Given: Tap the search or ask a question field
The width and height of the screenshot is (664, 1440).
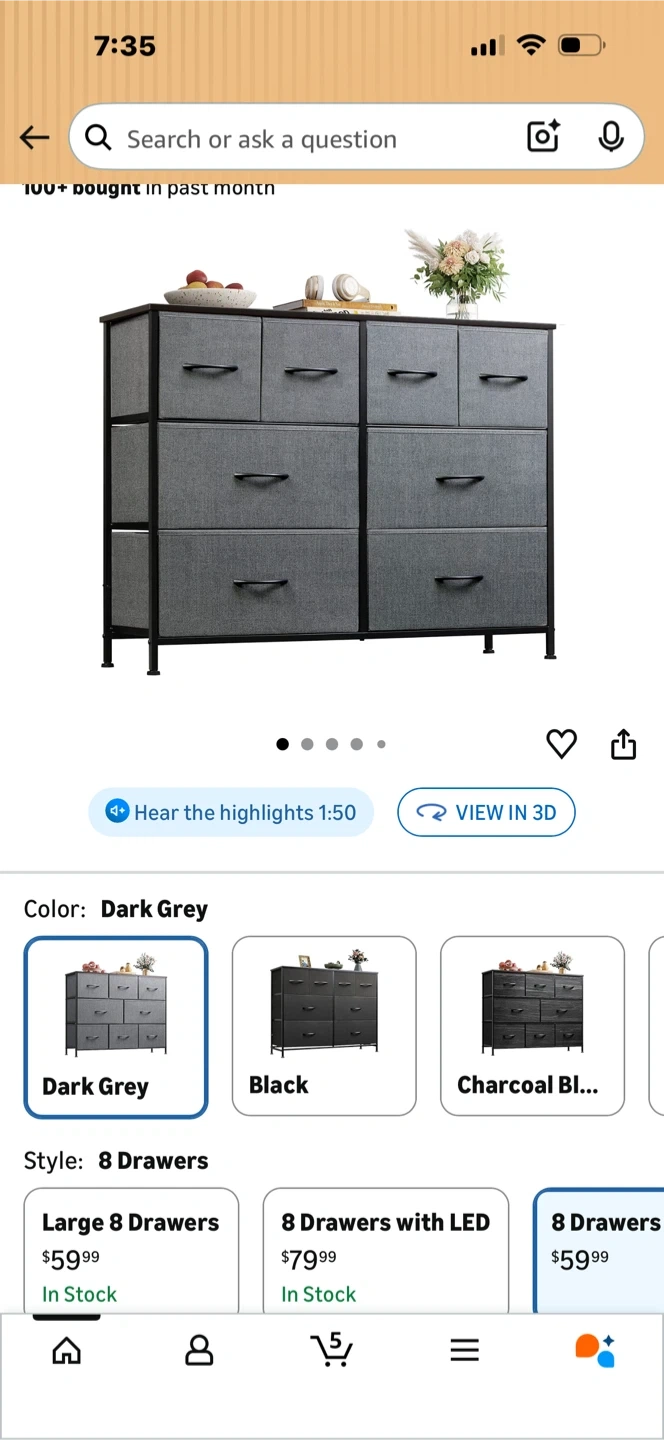Looking at the screenshot, I should pos(300,138).
